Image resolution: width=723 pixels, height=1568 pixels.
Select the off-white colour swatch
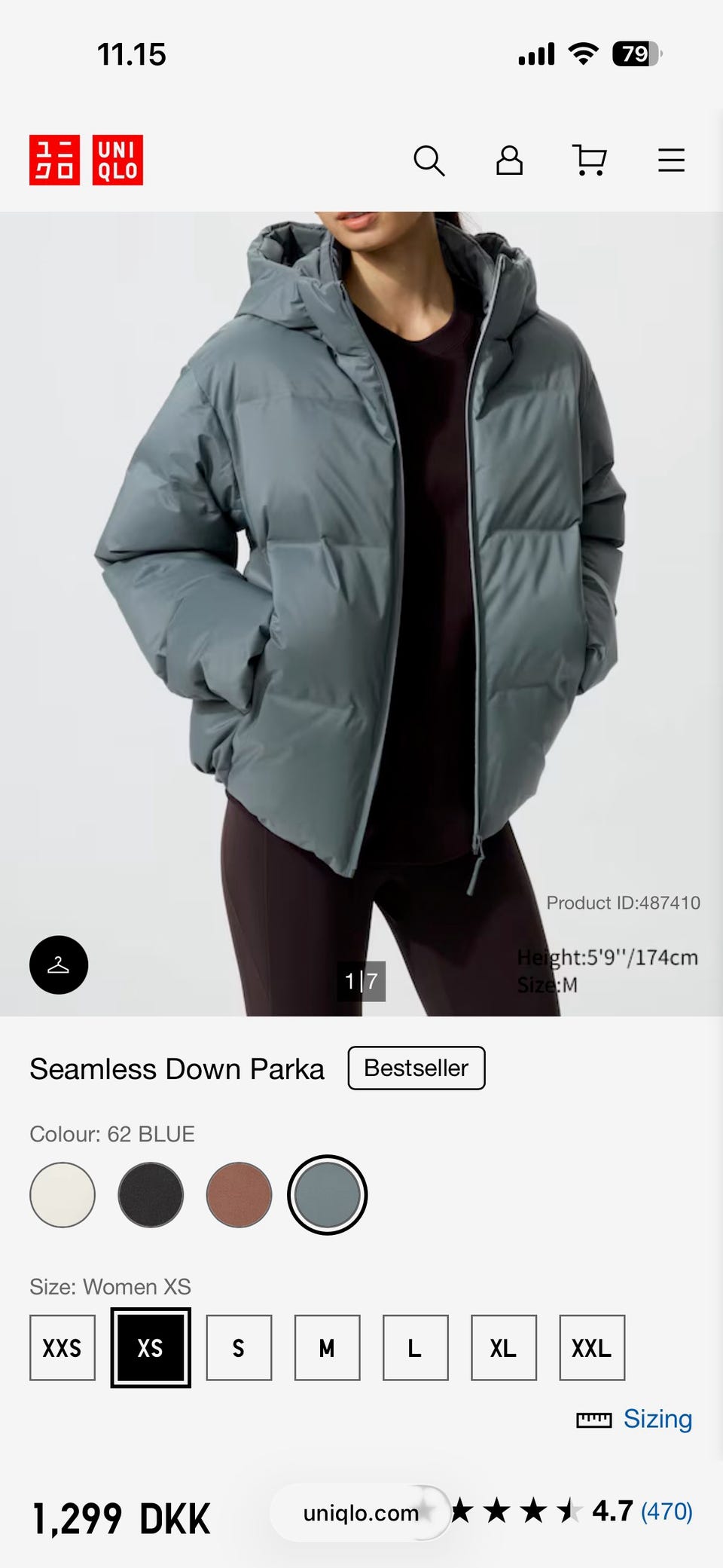click(x=63, y=1195)
